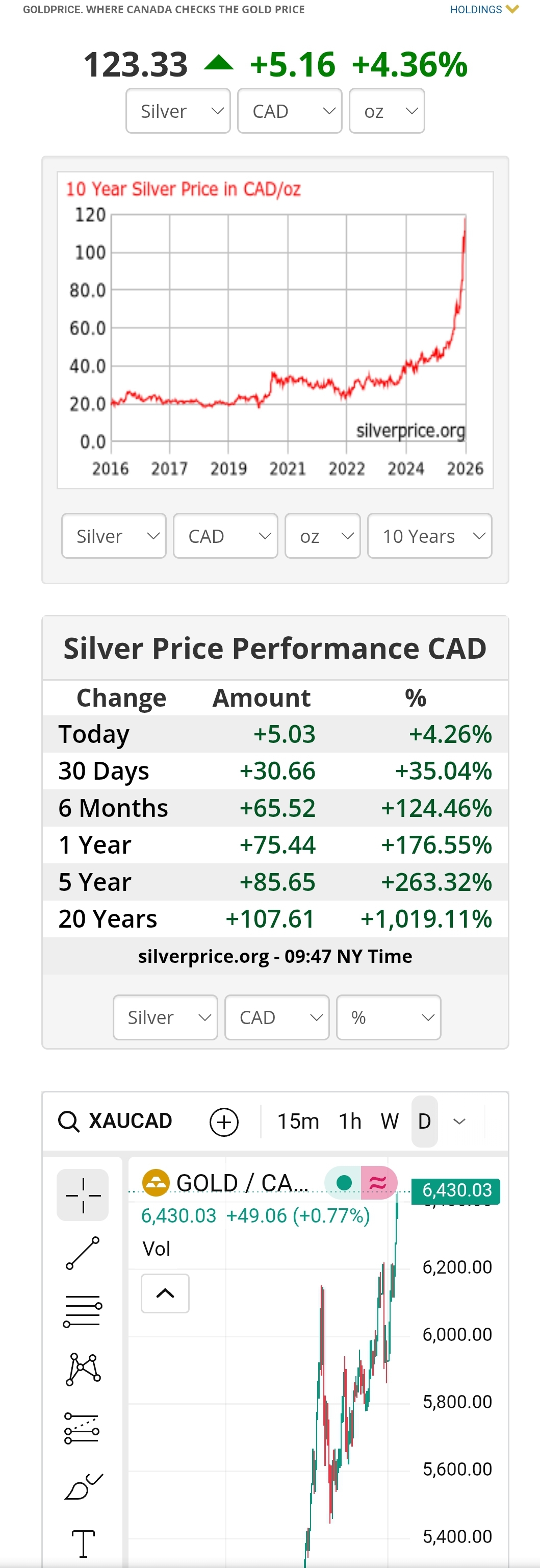Viewport: 540px width, 1568px height.
Task: Search symbol XAUCAD in chart widget
Action: pos(116,1121)
